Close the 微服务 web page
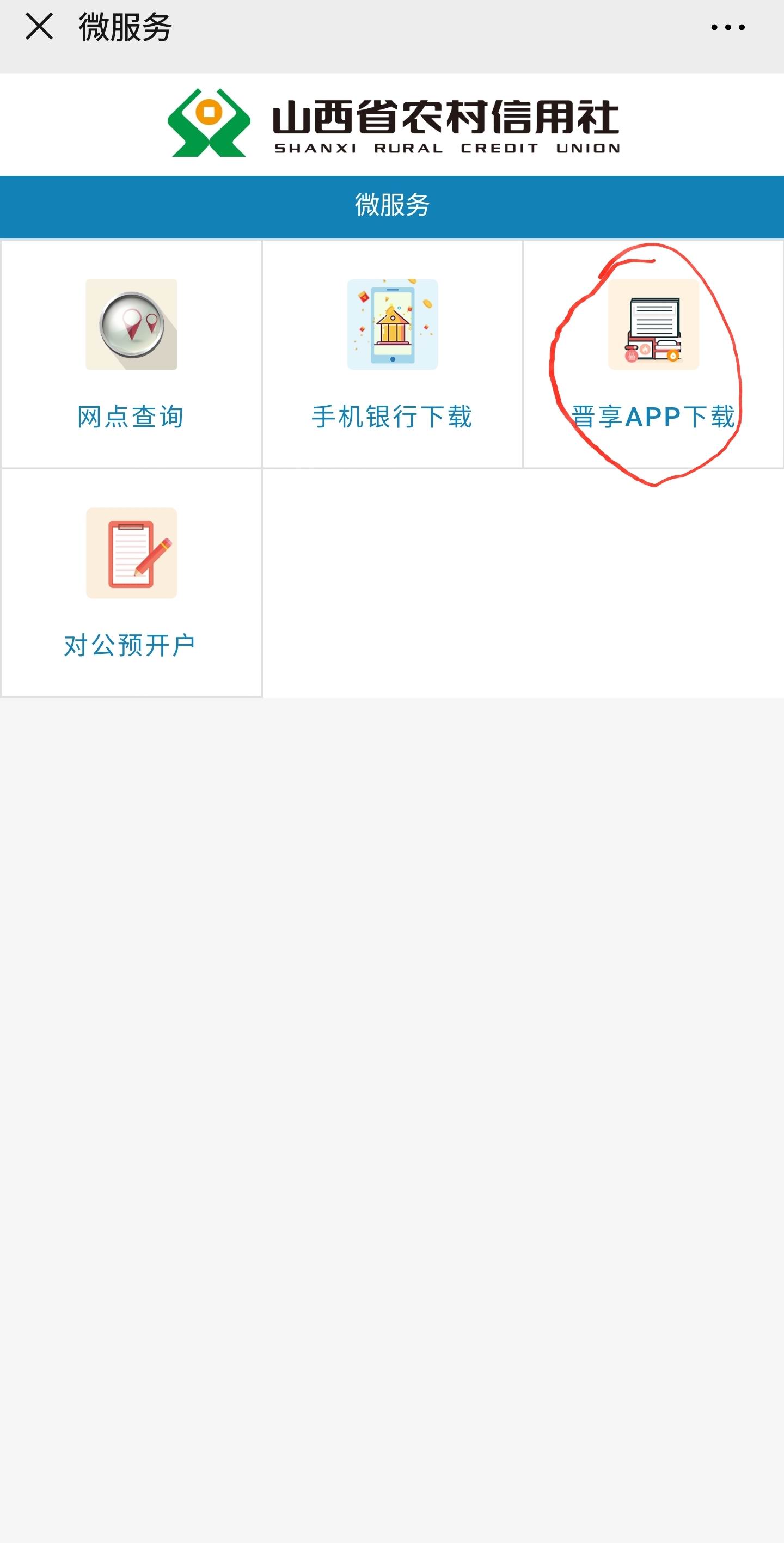784x1543 pixels. pos(39,27)
